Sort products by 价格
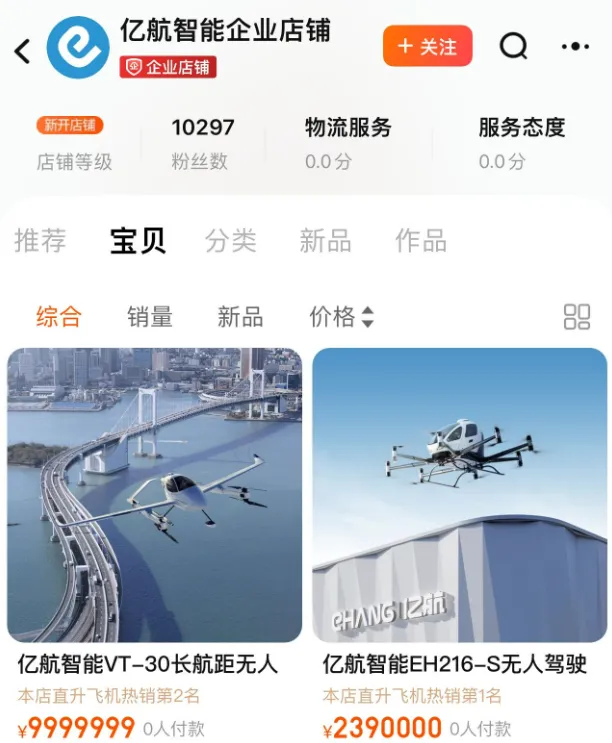 [341, 317]
